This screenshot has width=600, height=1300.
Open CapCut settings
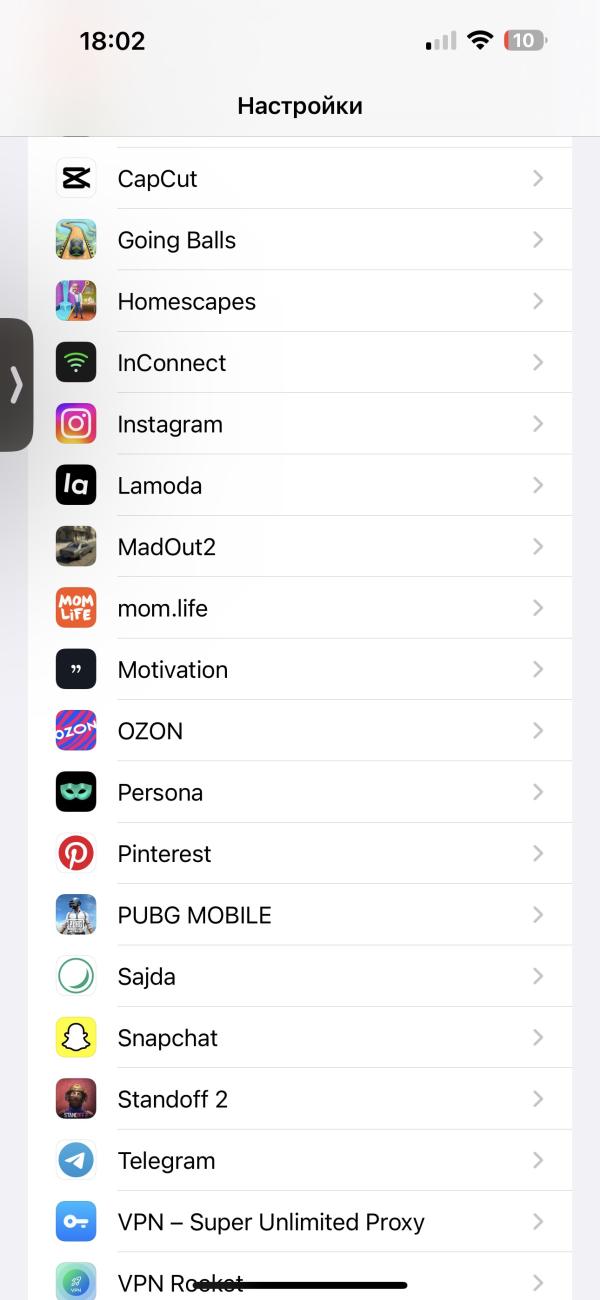click(300, 179)
